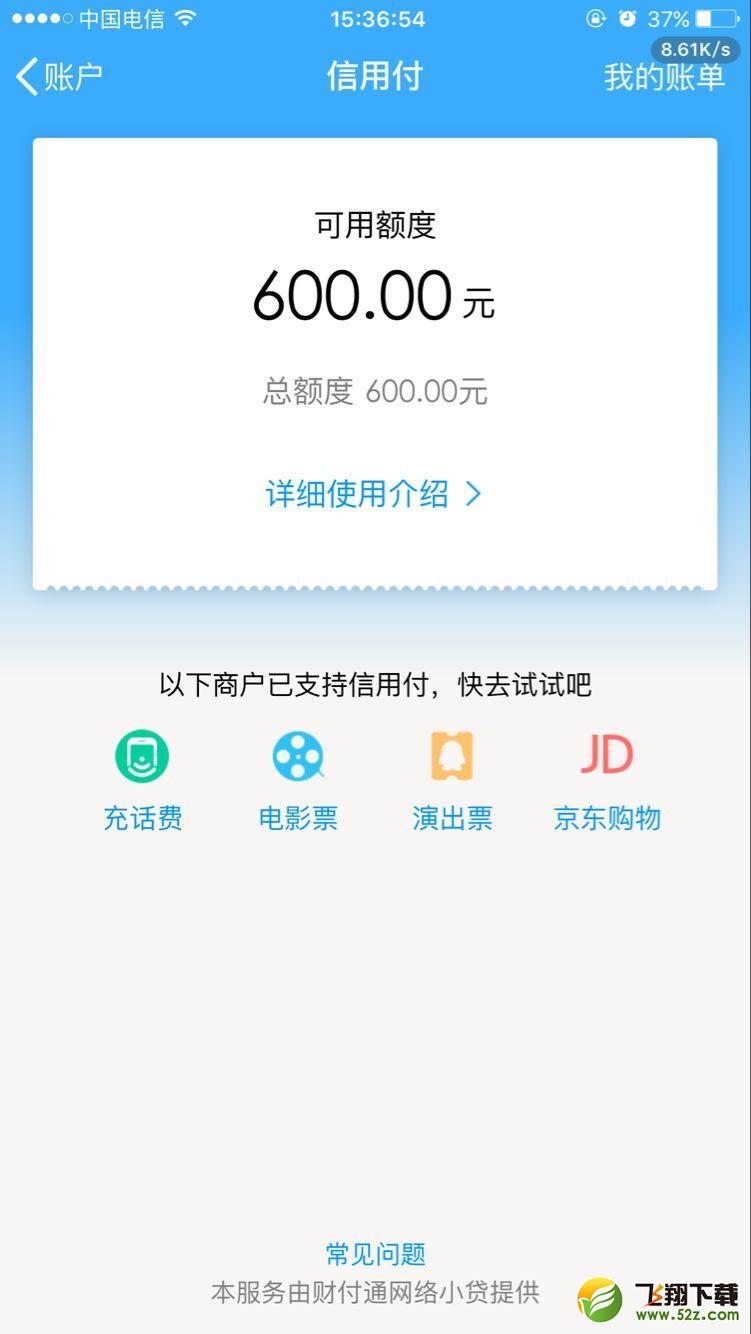Open 电影票 merchant
This screenshot has width=751, height=1334.
tap(298, 781)
